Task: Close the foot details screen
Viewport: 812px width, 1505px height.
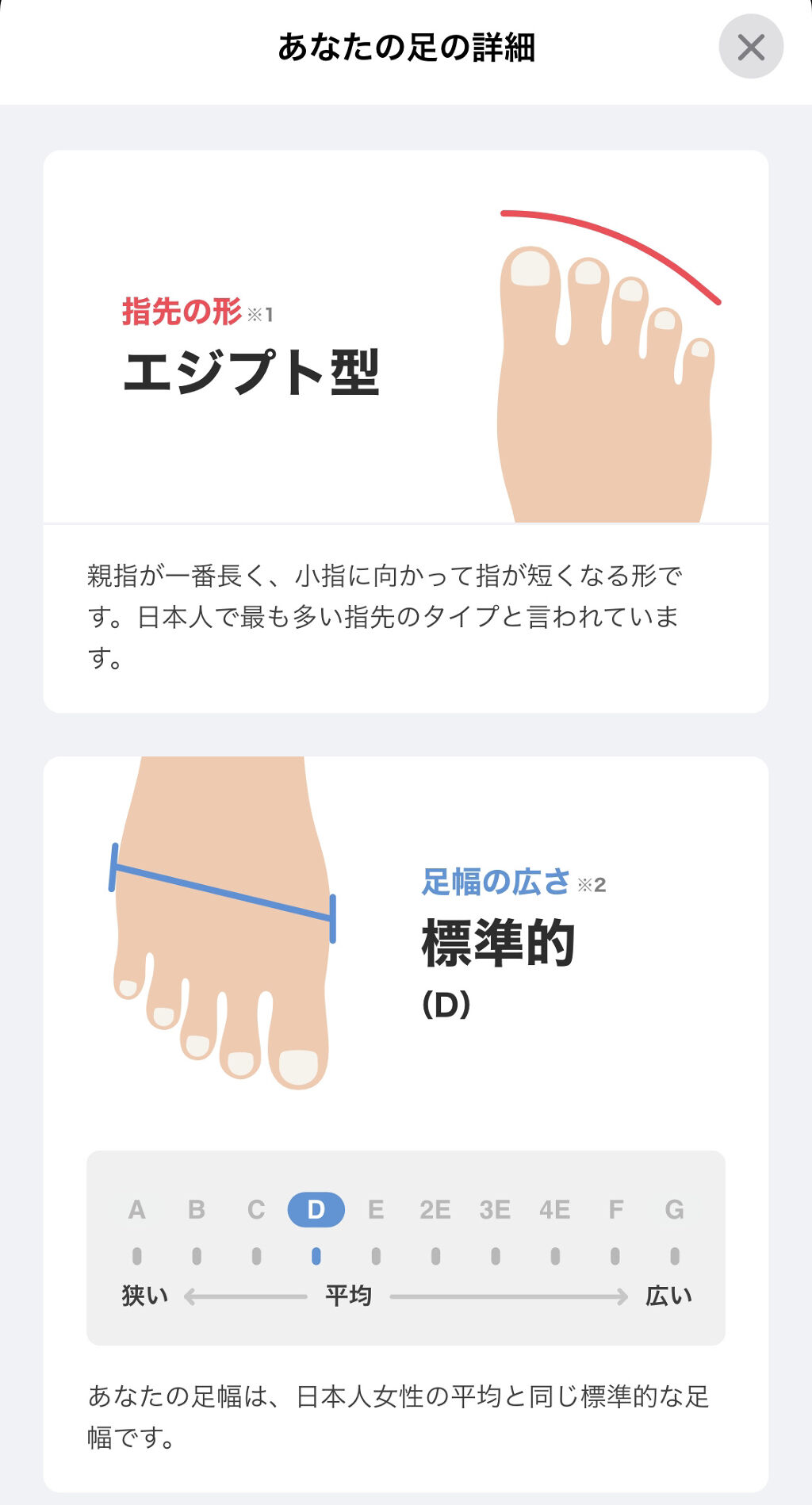Action: (x=750, y=47)
